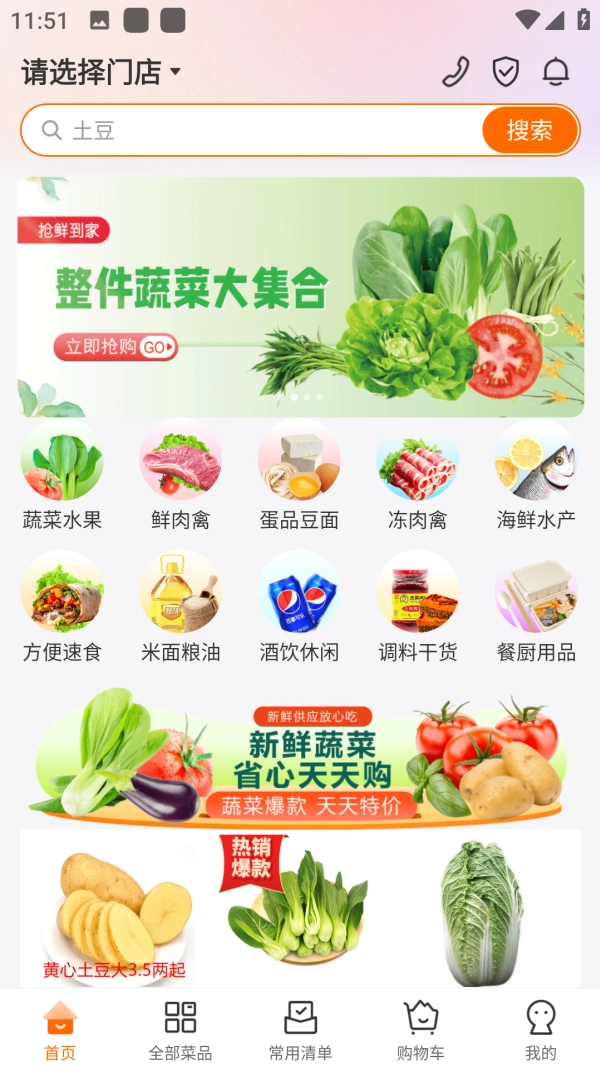This screenshot has height=1067, width=600.
Task: Open the 请选择门店 store selector dropdown
Action: click(x=101, y=72)
